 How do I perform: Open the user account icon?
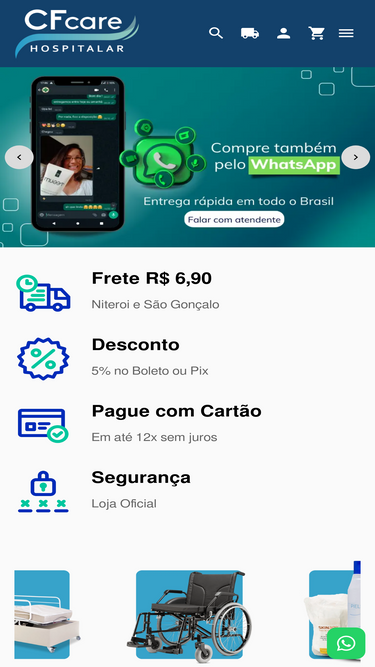point(284,33)
